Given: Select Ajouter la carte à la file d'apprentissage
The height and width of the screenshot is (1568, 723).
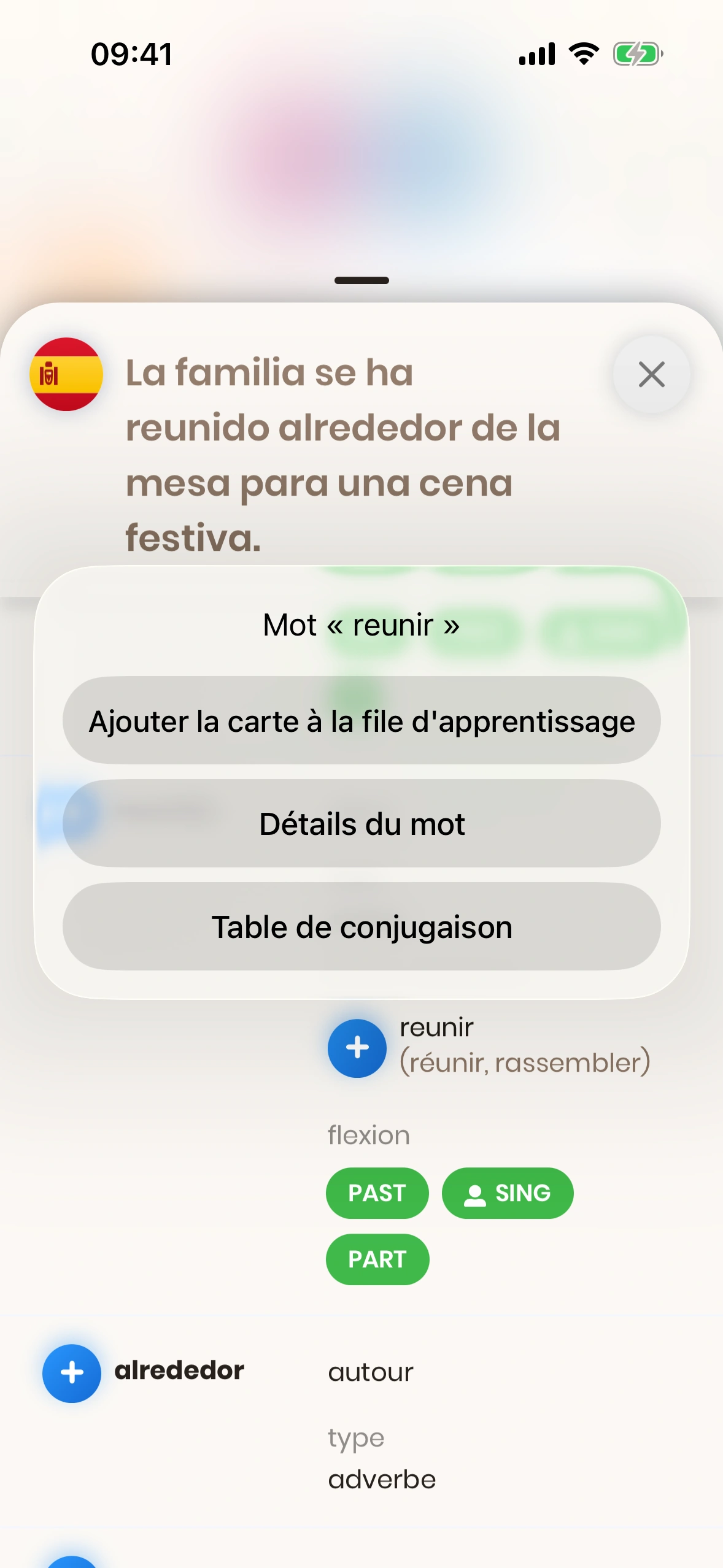Looking at the screenshot, I should pyautogui.click(x=361, y=721).
